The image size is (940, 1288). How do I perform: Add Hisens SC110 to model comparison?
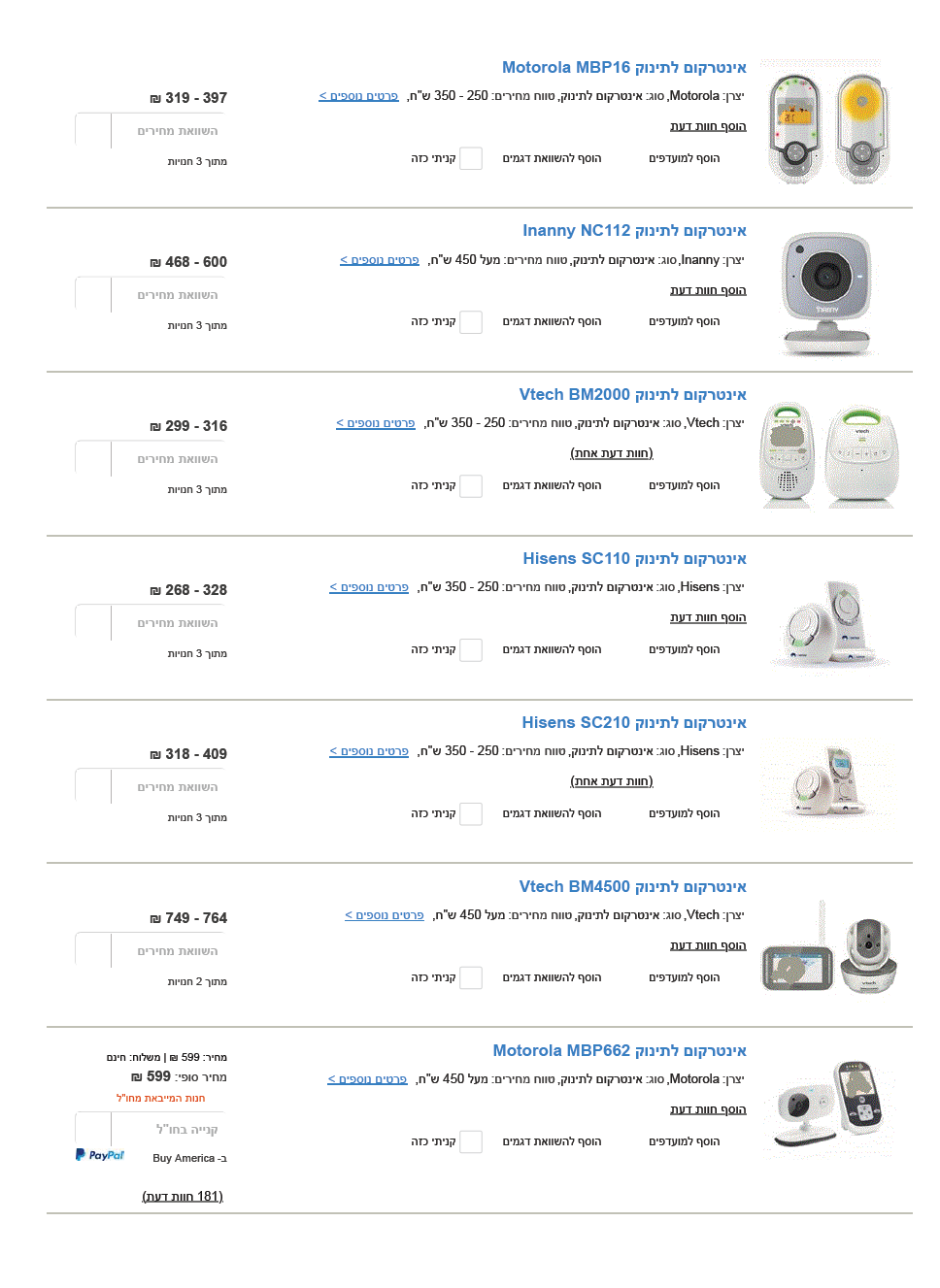pyautogui.click(x=552, y=649)
